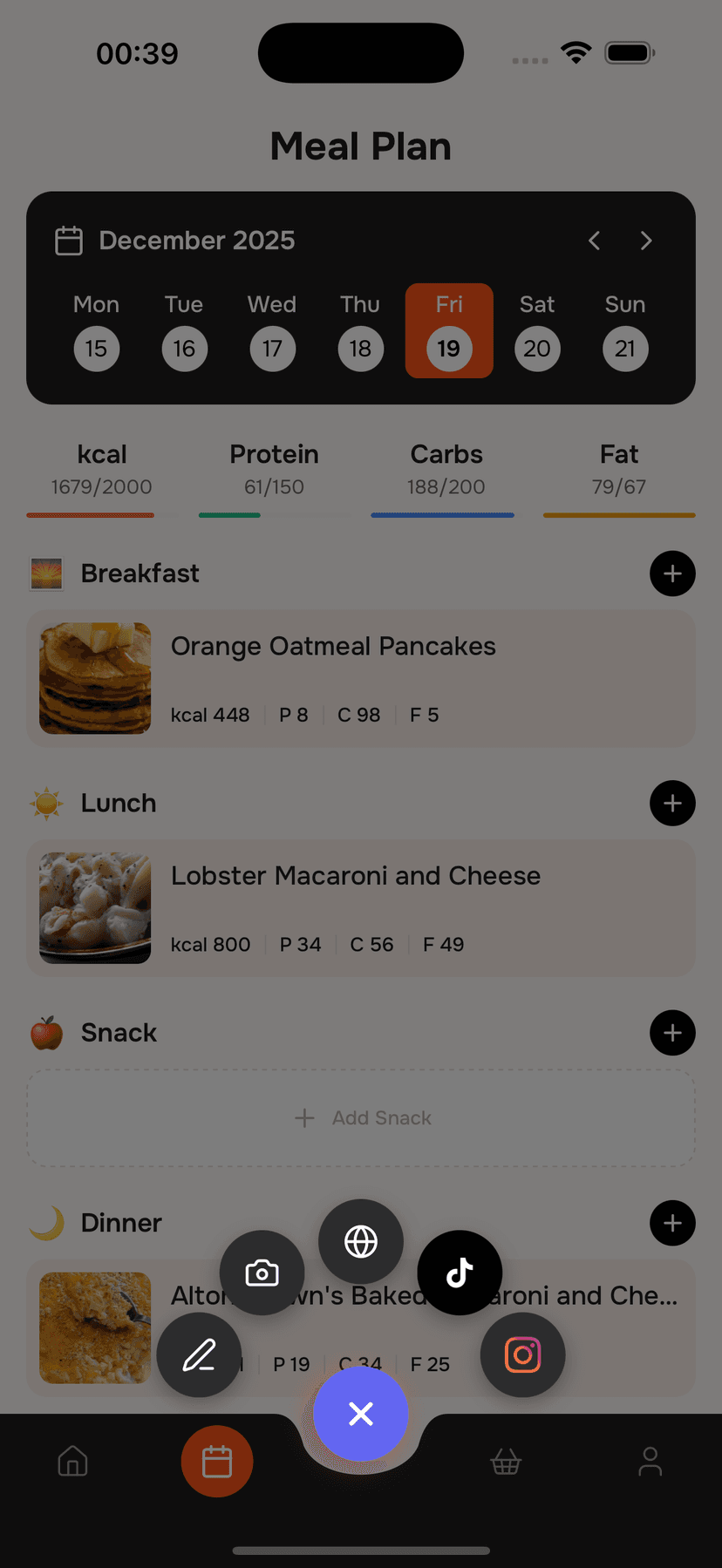Tap the plus to add a Breakfast item
This screenshot has height=1568, width=722.
(x=672, y=574)
